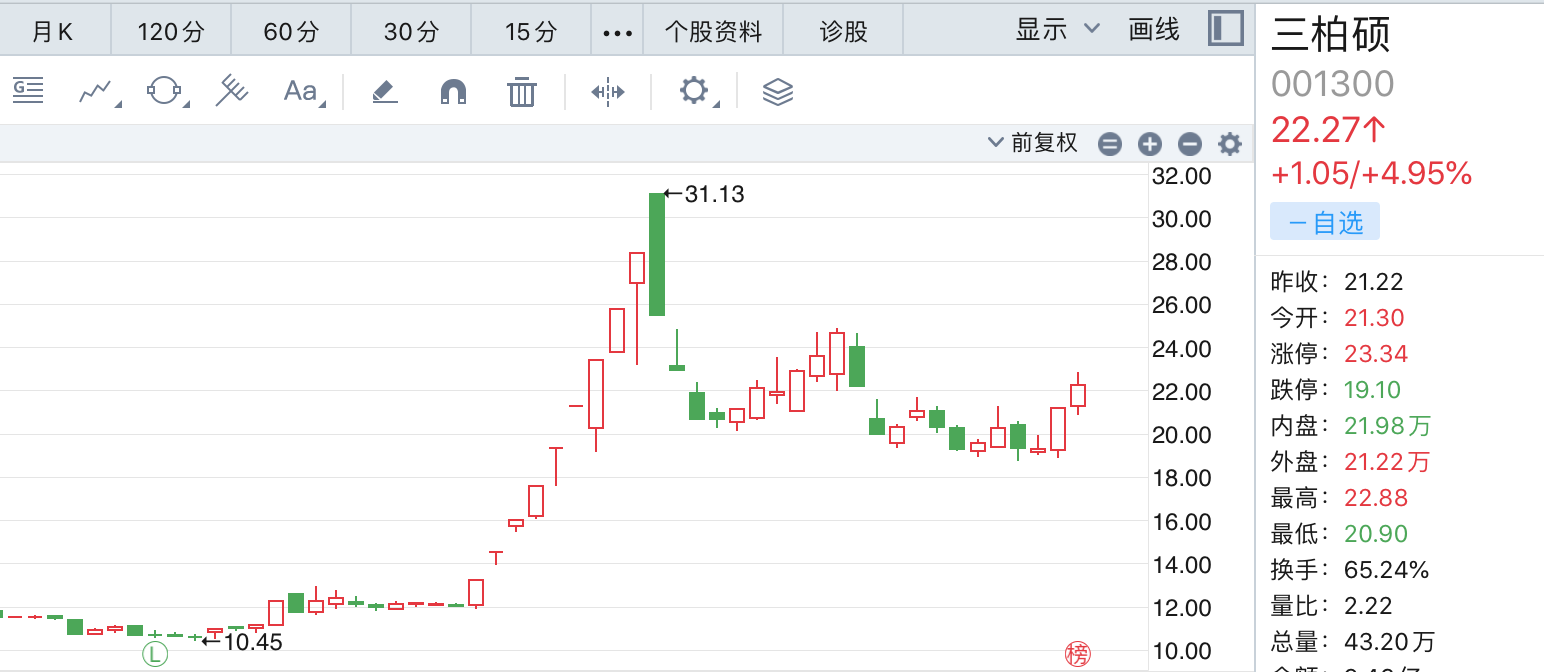
Task: Expand the 显示 dropdown
Action: point(1057,29)
